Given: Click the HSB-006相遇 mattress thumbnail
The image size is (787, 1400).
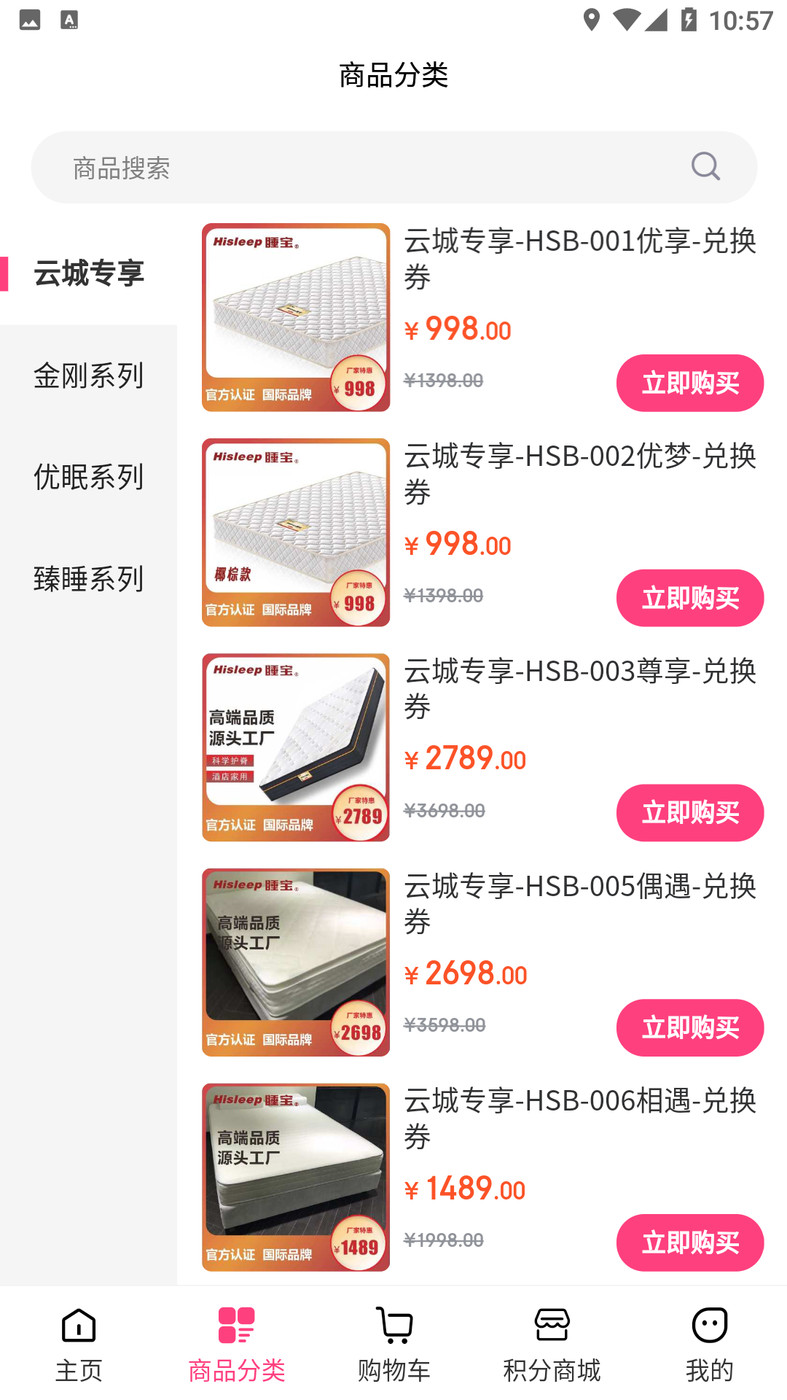Looking at the screenshot, I should pyautogui.click(x=295, y=1177).
